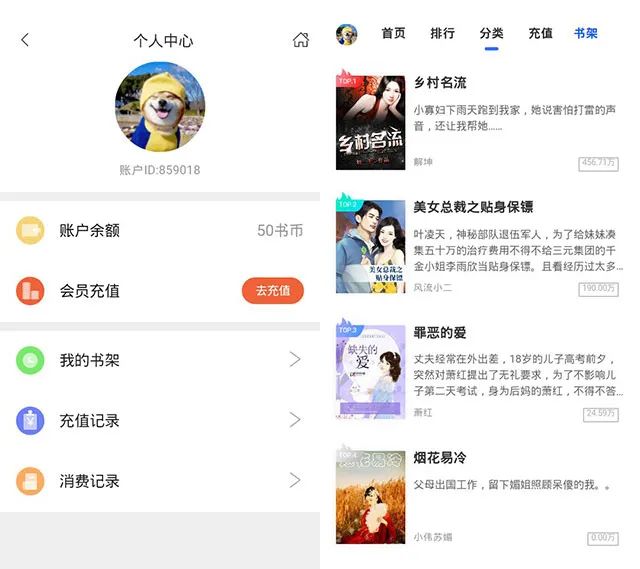Tap the small avatar beside 首页

(x=347, y=34)
